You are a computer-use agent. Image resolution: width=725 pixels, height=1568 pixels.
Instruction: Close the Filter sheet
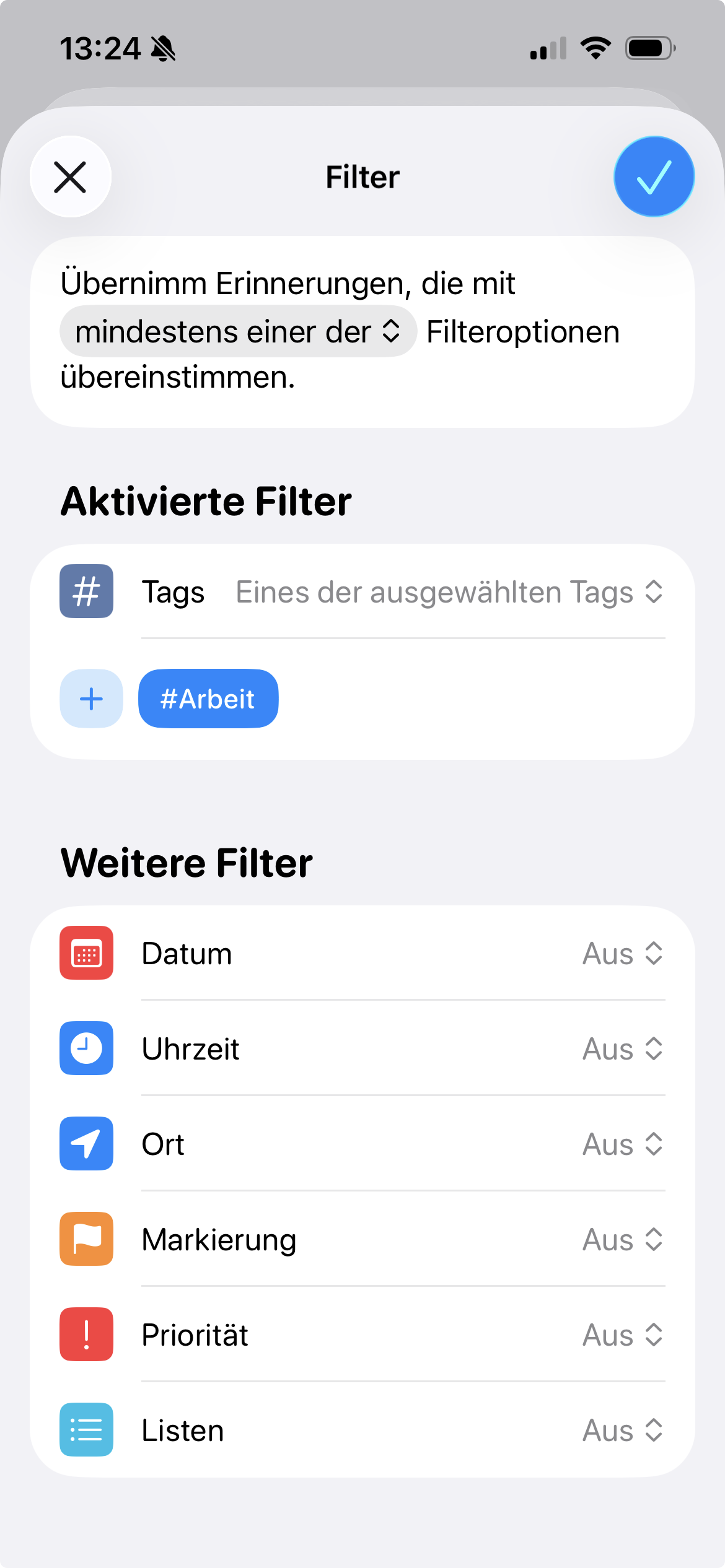tap(71, 177)
